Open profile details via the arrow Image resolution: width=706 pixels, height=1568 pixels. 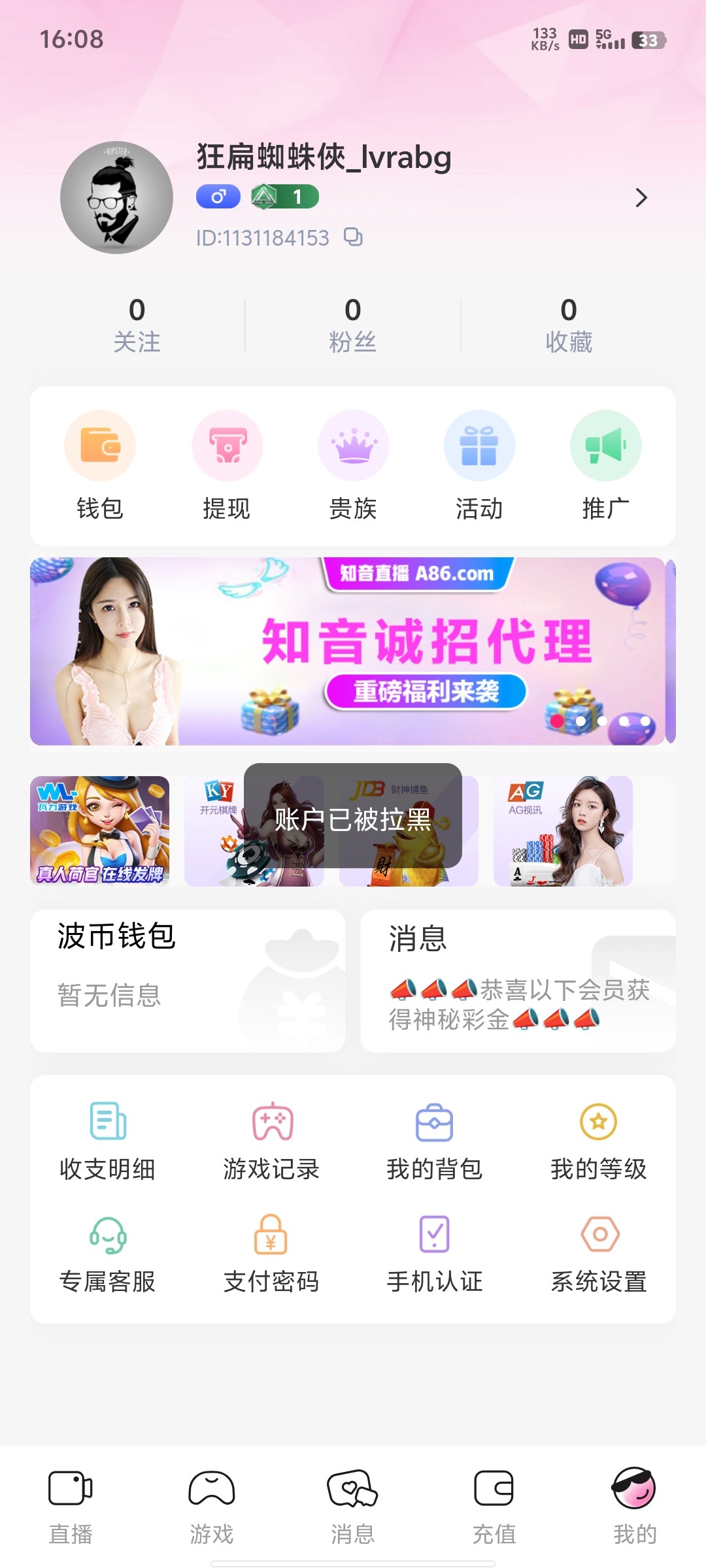641,197
